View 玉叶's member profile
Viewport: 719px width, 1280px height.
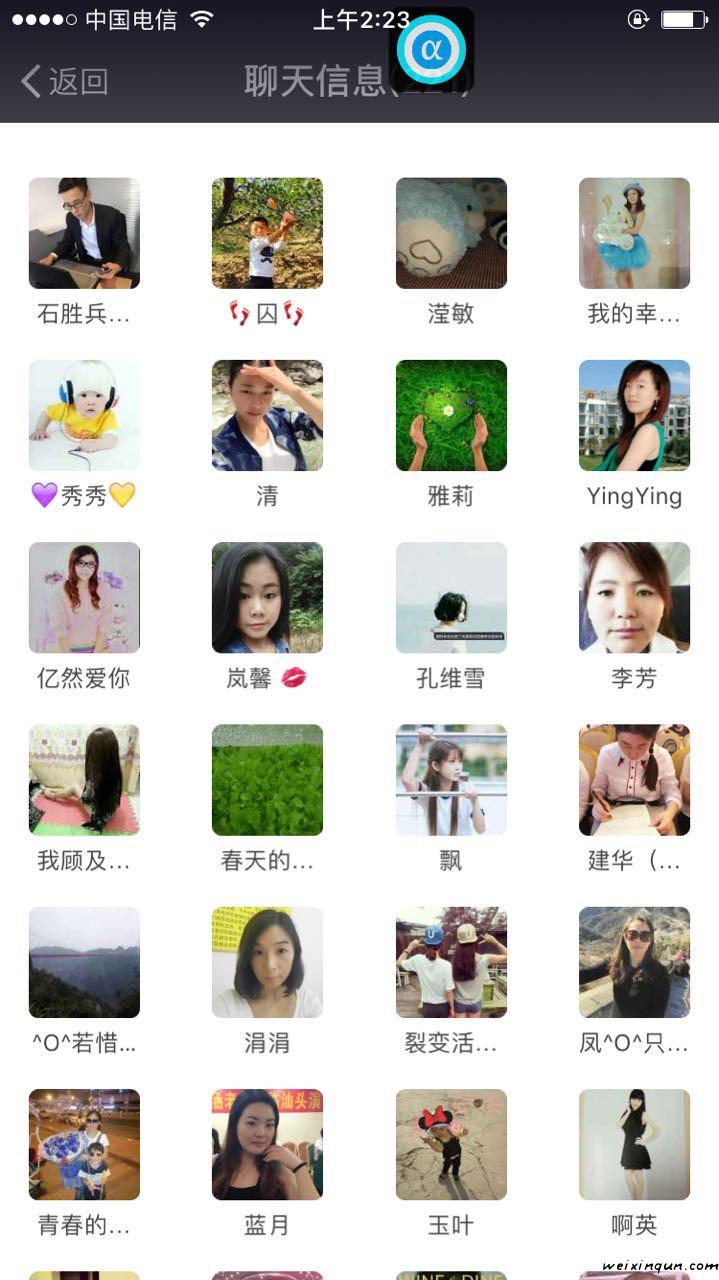(451, 1144)
